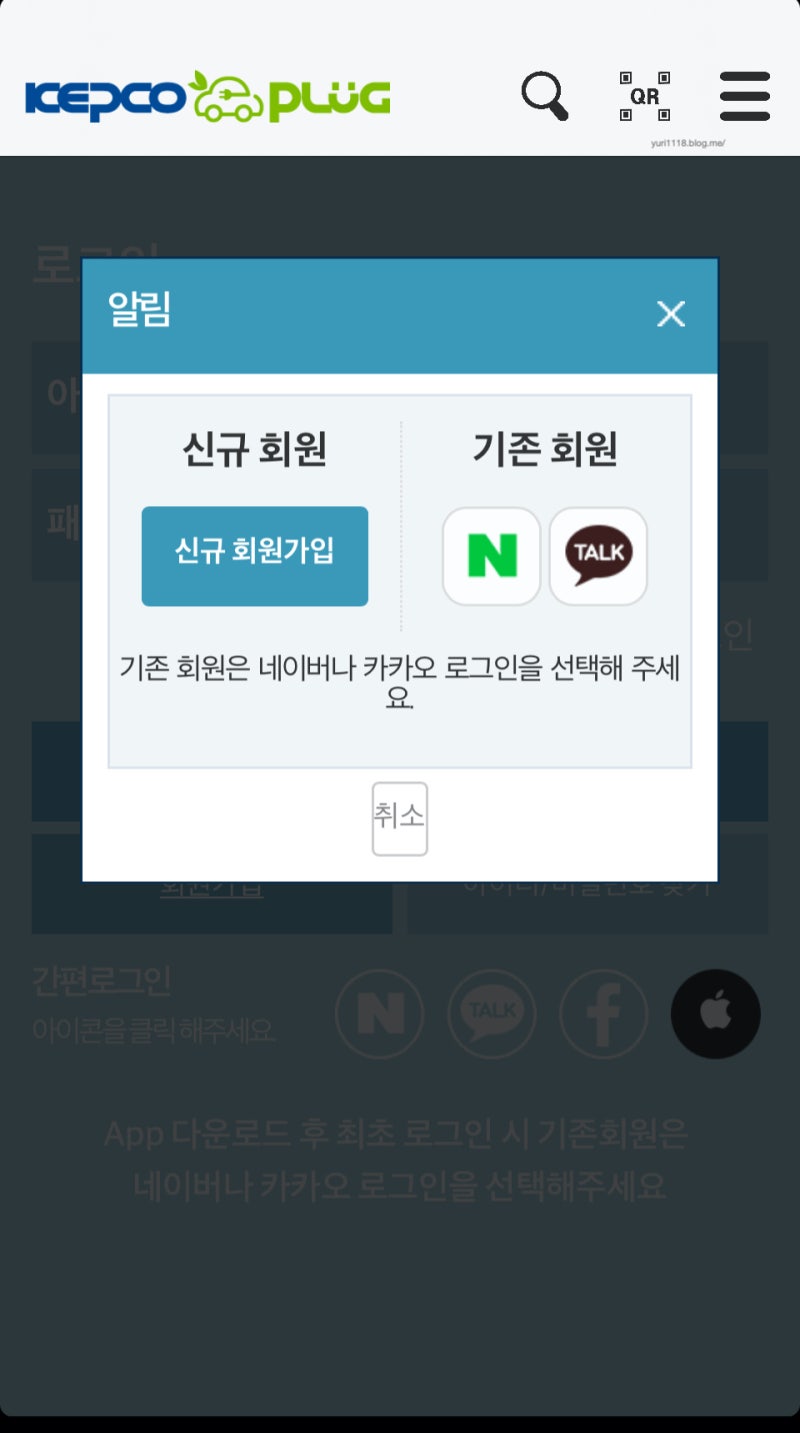Viewport: 800px width, 1433px height.
Task: Click the KakaoTalk simple login icon
Action: click(492, 1013)
